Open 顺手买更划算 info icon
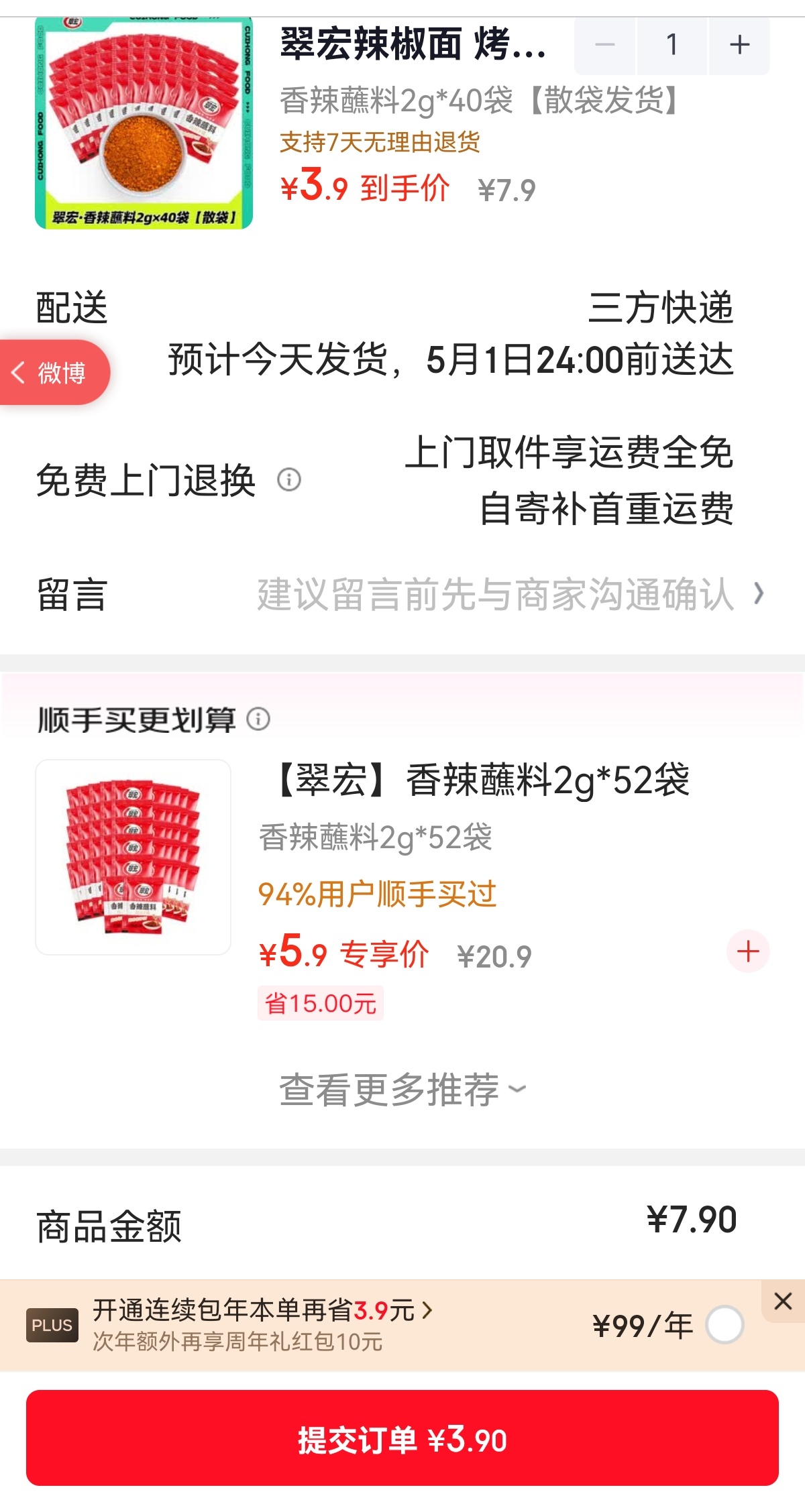Screen dimensions: 805x1512 click(258, 719)
